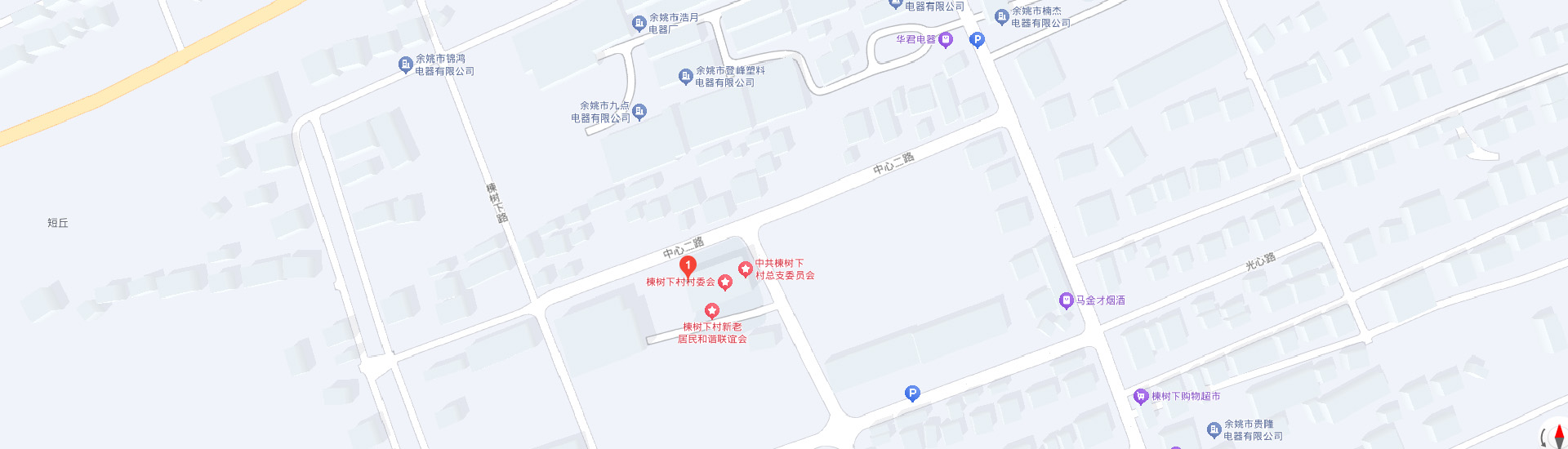Screen dimensions: 1568x449
Task: Tap the 余姚市贵隆电器有限公司 marker
Action: 1214,429
